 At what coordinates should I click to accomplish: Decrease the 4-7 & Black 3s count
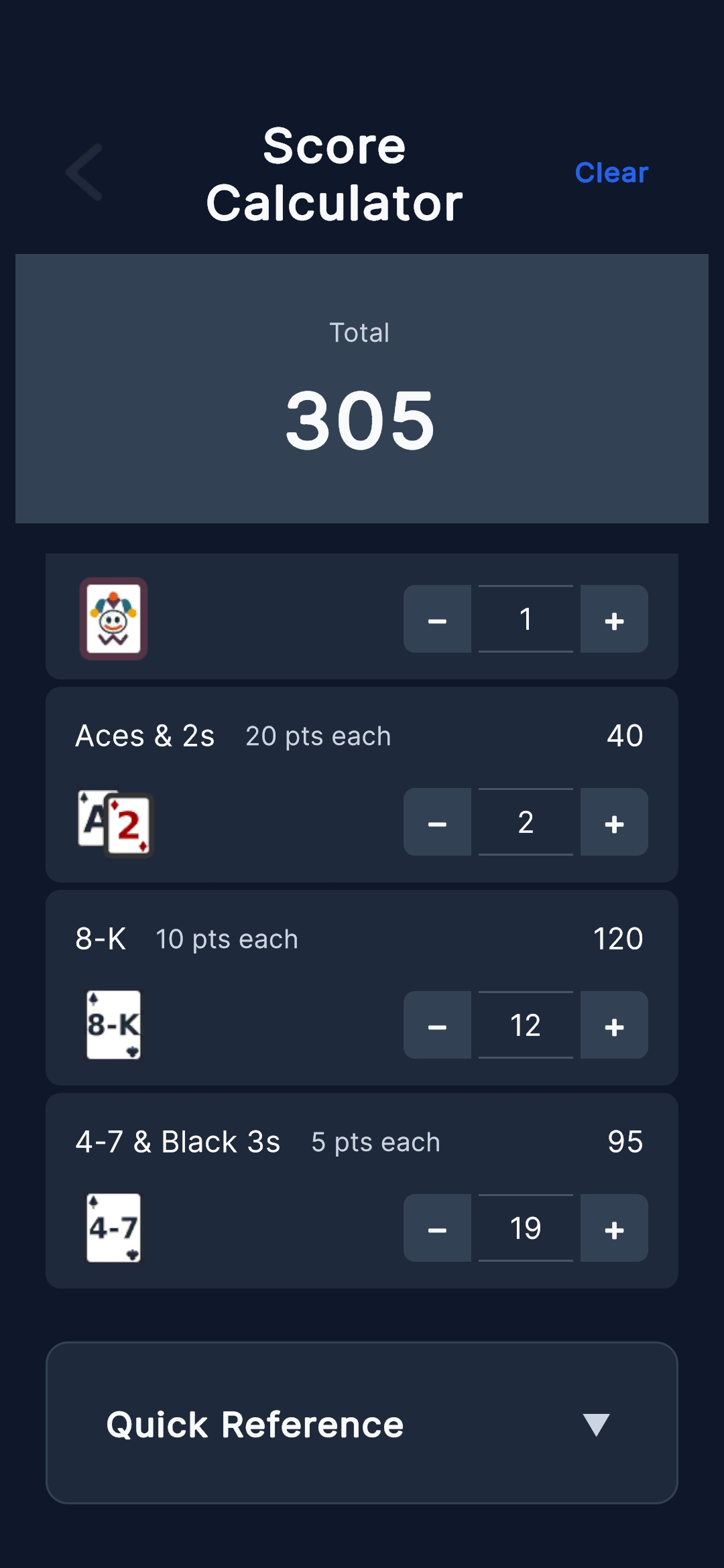(437, 1228)
